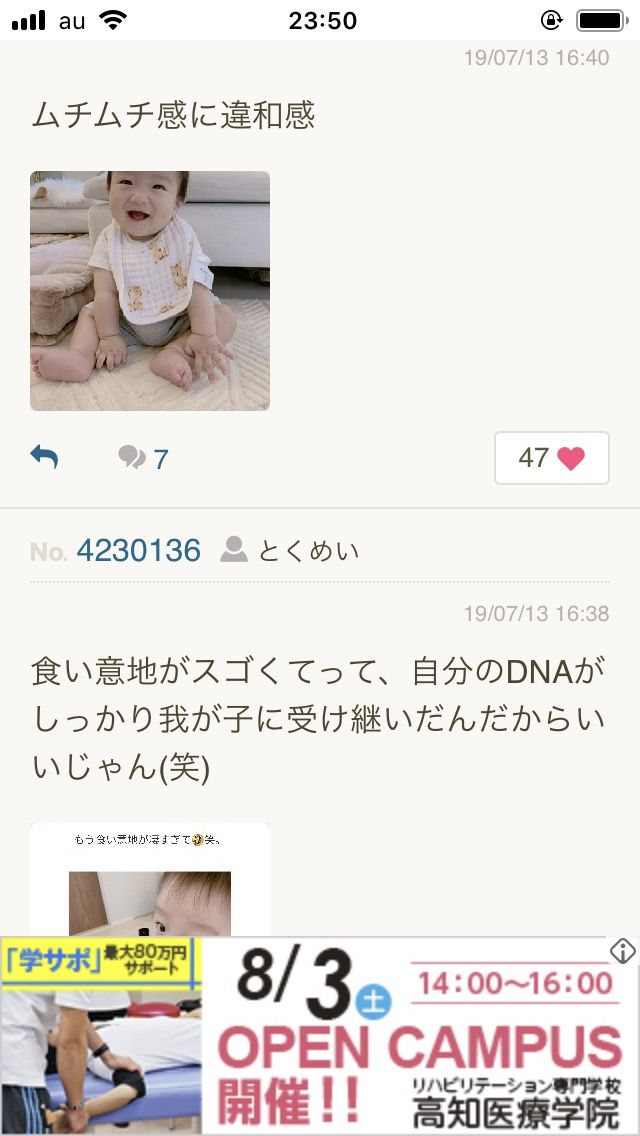Tap the ad info icon on the banner
This screenshot has height=1136, width=640.
coord(623,951)
